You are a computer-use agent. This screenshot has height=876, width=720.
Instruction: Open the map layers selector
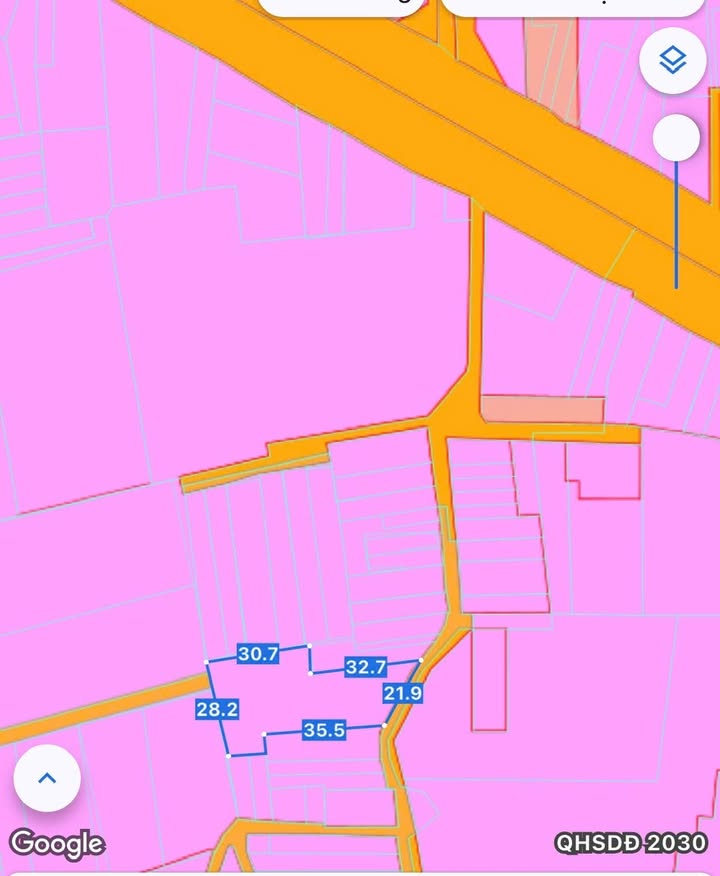tap(673, 61)
